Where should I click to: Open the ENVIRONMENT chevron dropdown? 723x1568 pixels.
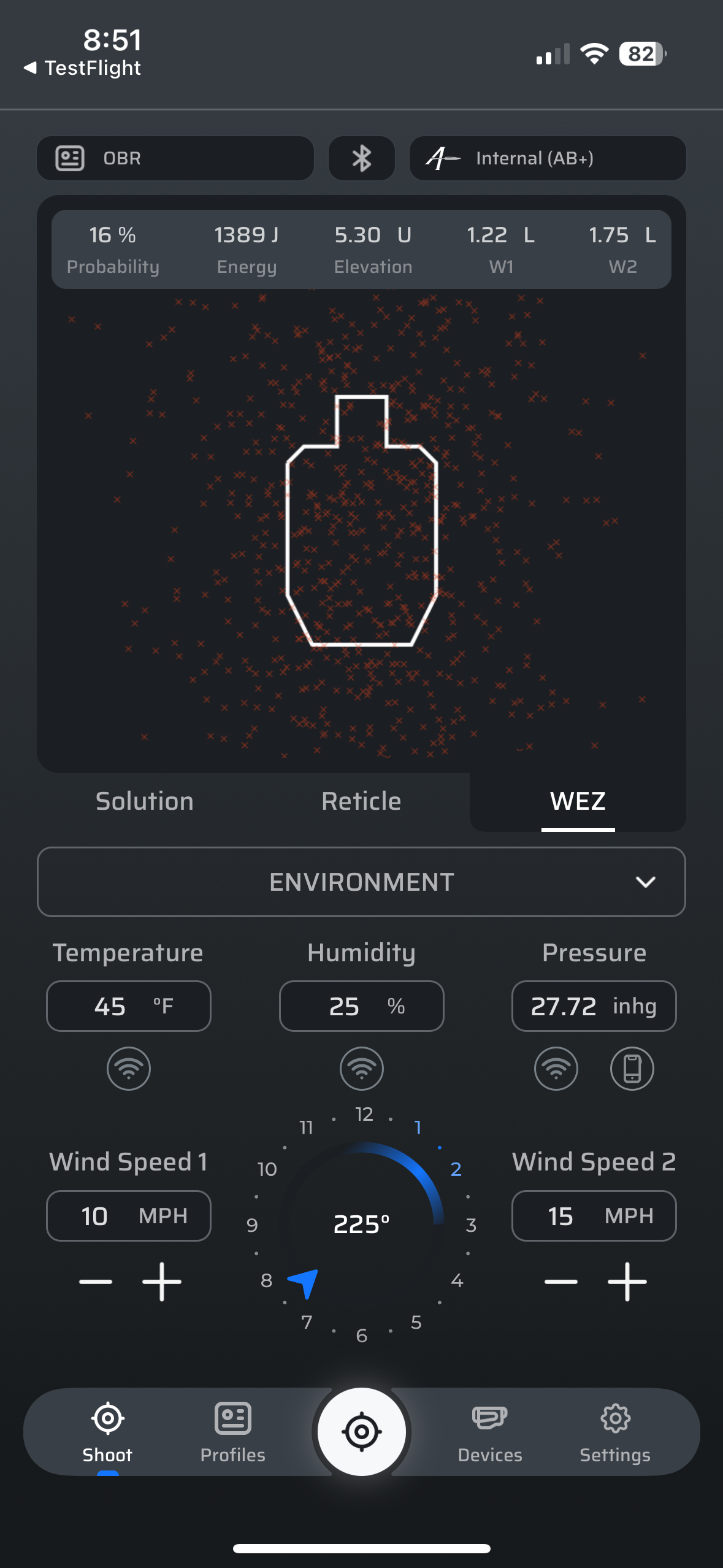pos(645,882)
